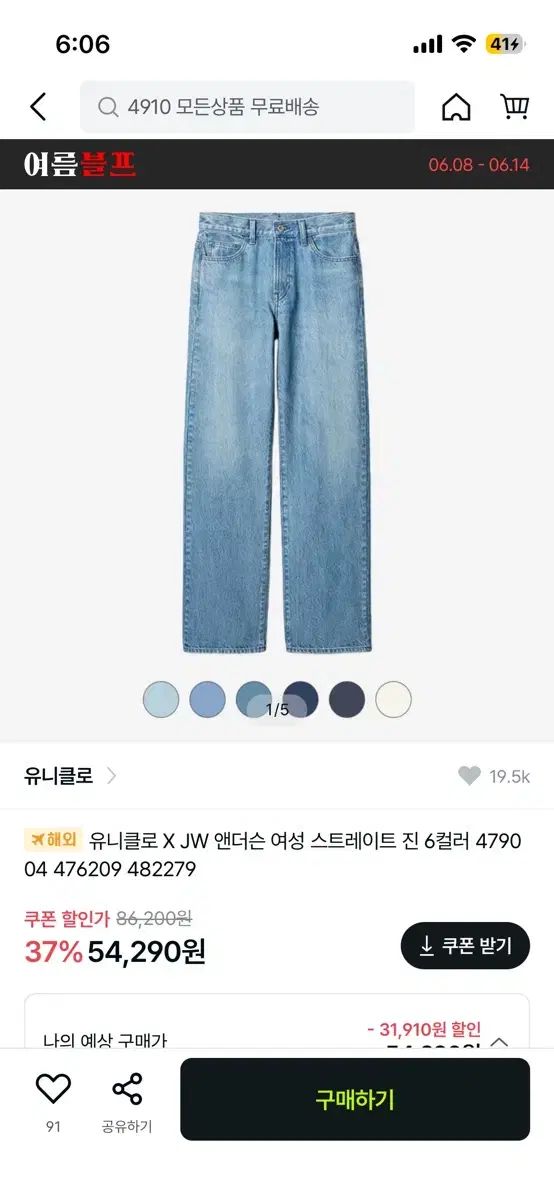Open the search box showing 4910 모든상품 무료배송
This screenshot has width=554, height=1200.
(x=247, y=107)
